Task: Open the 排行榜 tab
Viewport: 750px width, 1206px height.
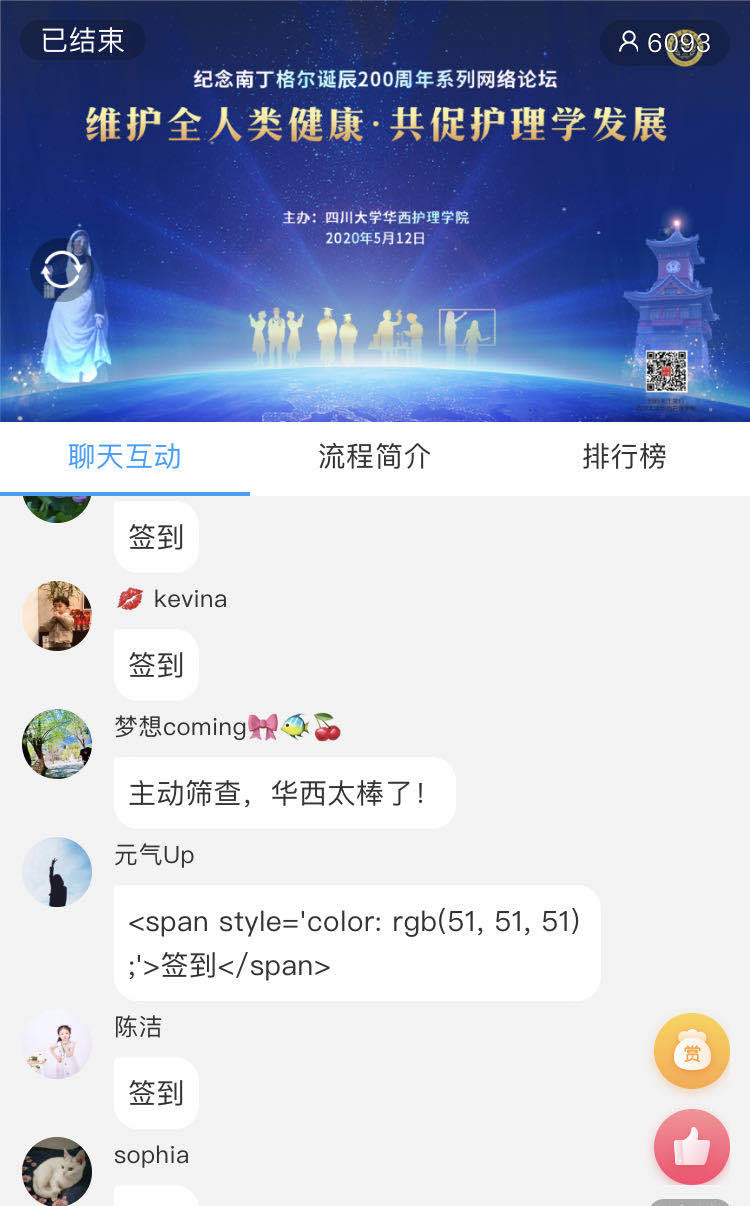Action: click(x=624, y=458)
